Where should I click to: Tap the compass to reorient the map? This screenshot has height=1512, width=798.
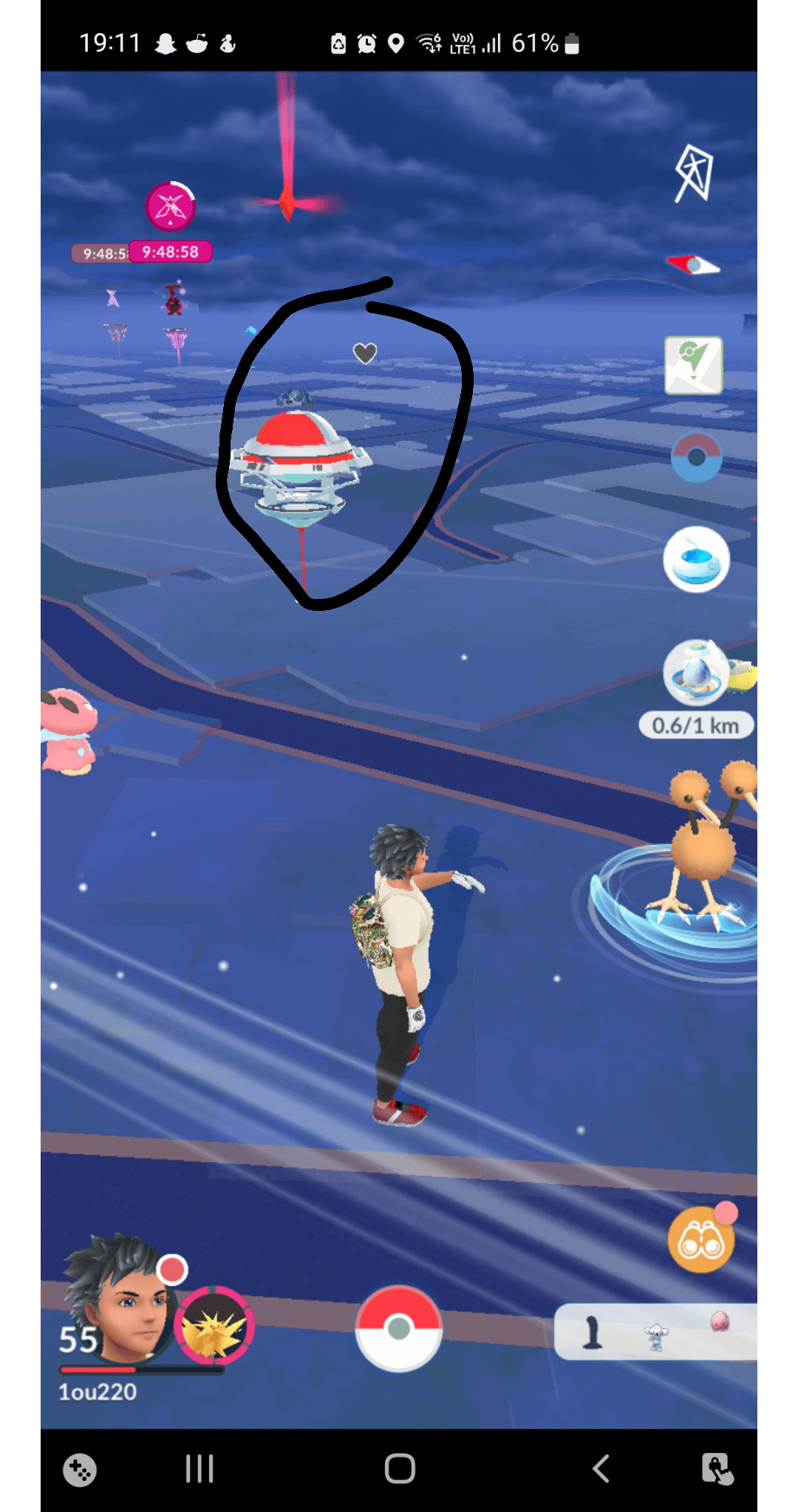point(693,264)
